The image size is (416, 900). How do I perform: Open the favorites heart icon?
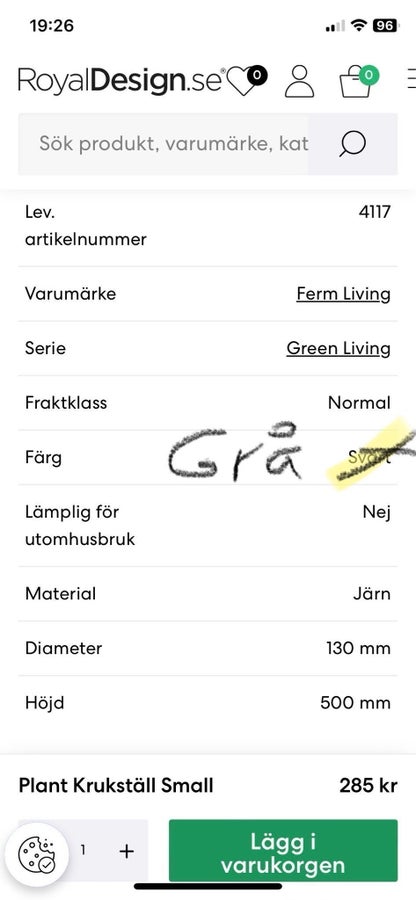pyautogui.click(x=247, y=81)
